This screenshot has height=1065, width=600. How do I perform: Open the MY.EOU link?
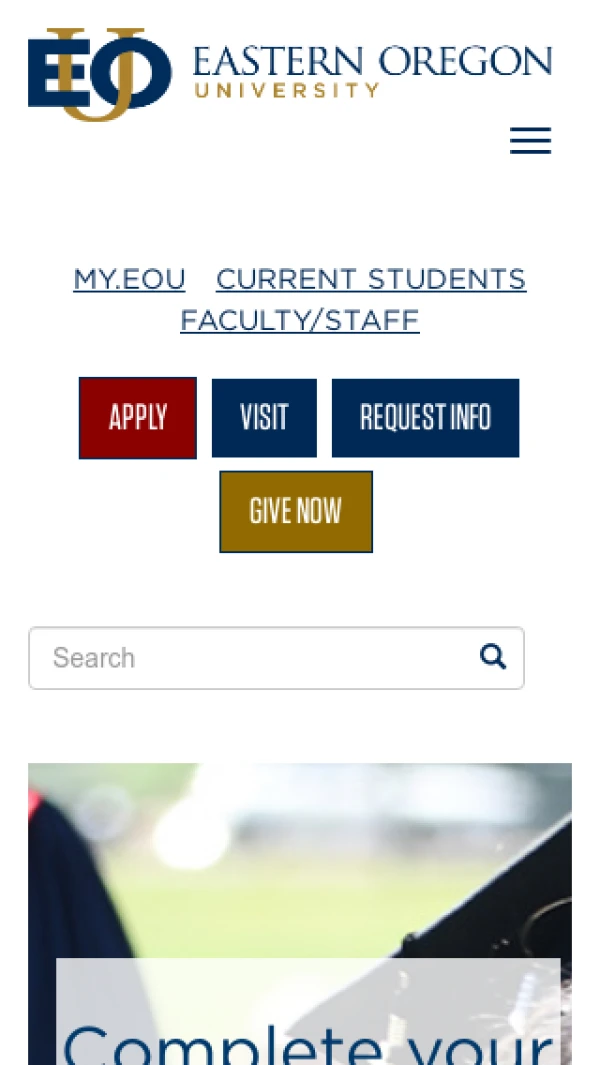129,279
